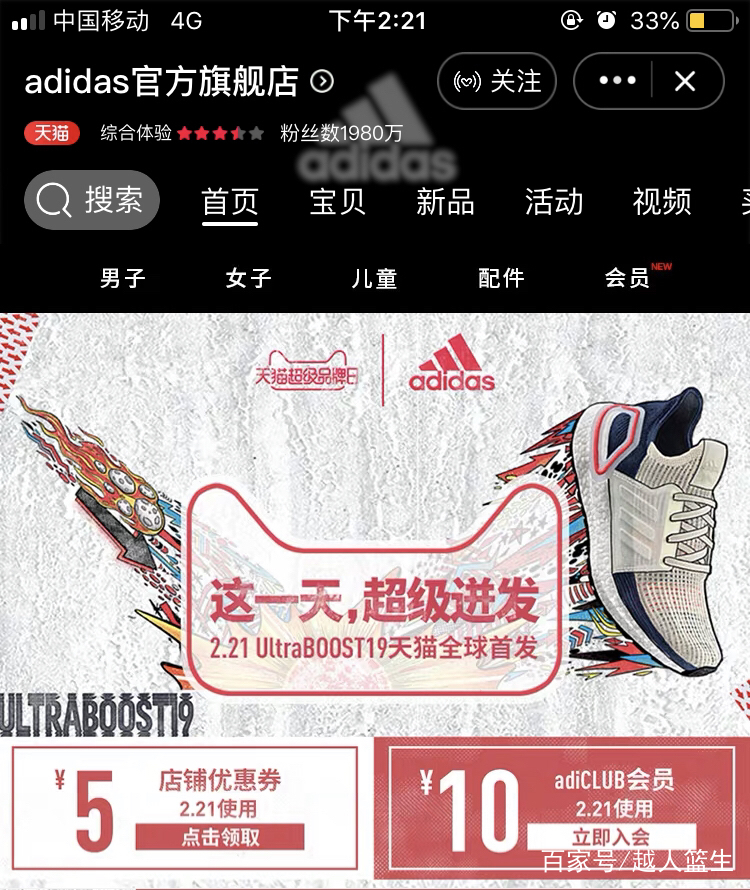Toggle following the adidas store via 关注
750x890 pixels.
497,82
